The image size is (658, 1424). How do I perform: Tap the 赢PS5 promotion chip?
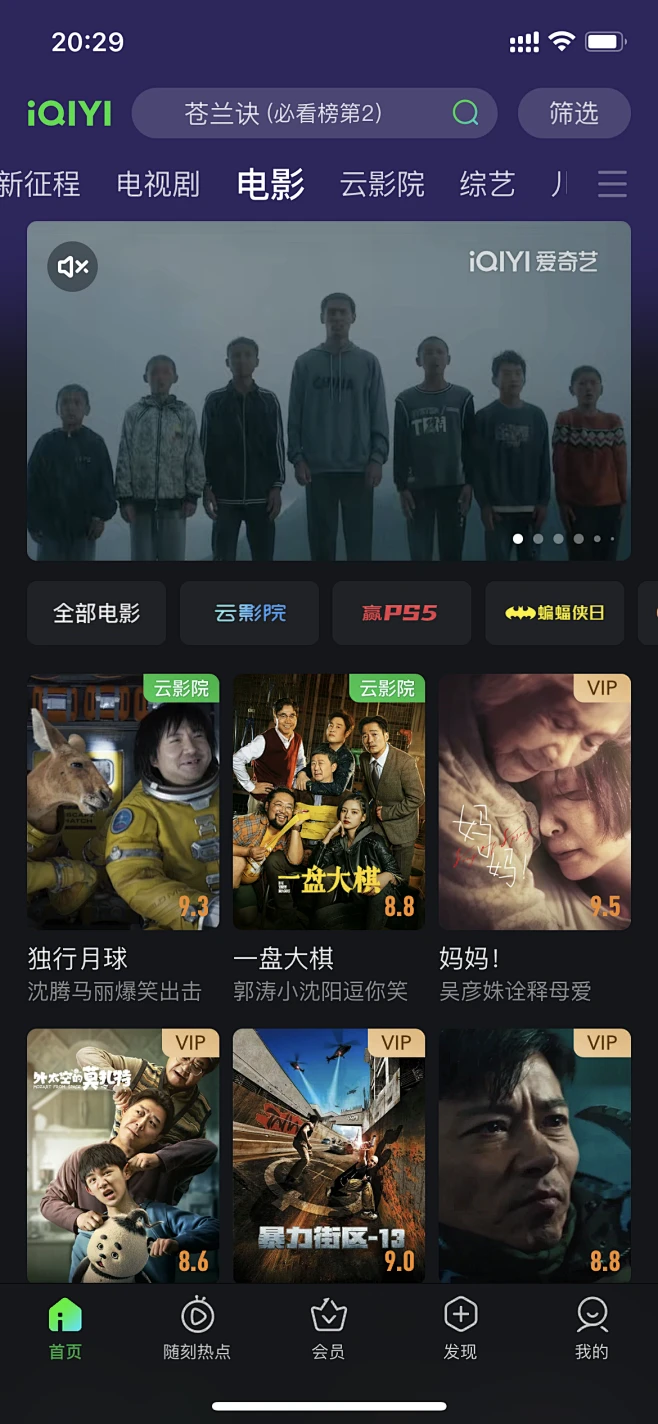tap(401, 613)
